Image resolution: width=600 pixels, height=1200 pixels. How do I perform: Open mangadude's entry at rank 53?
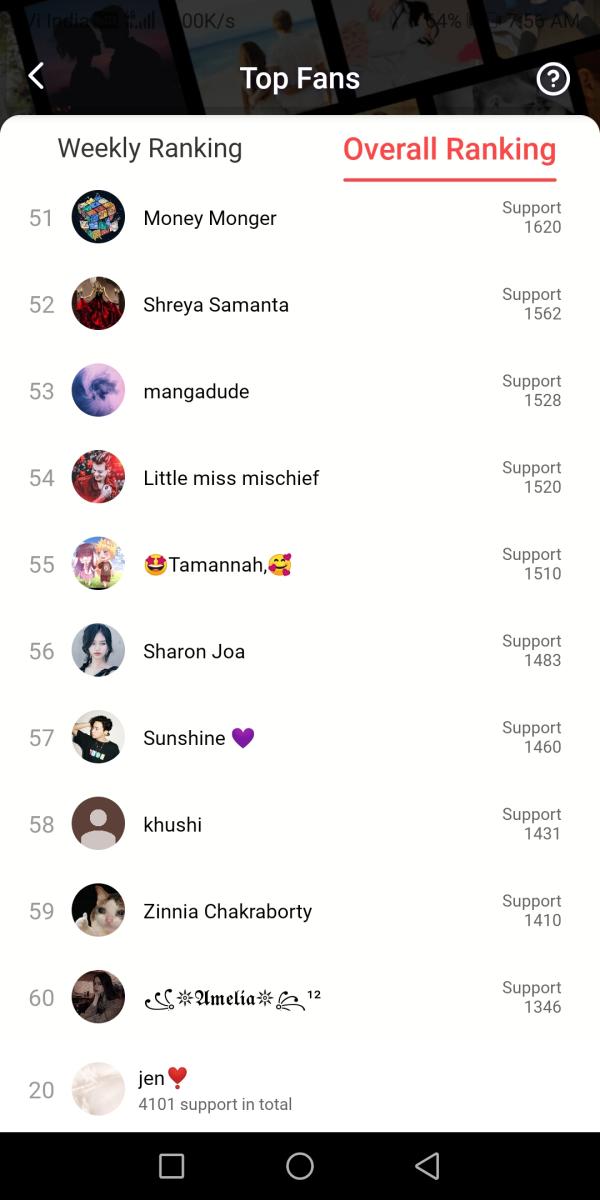[196, 392]
